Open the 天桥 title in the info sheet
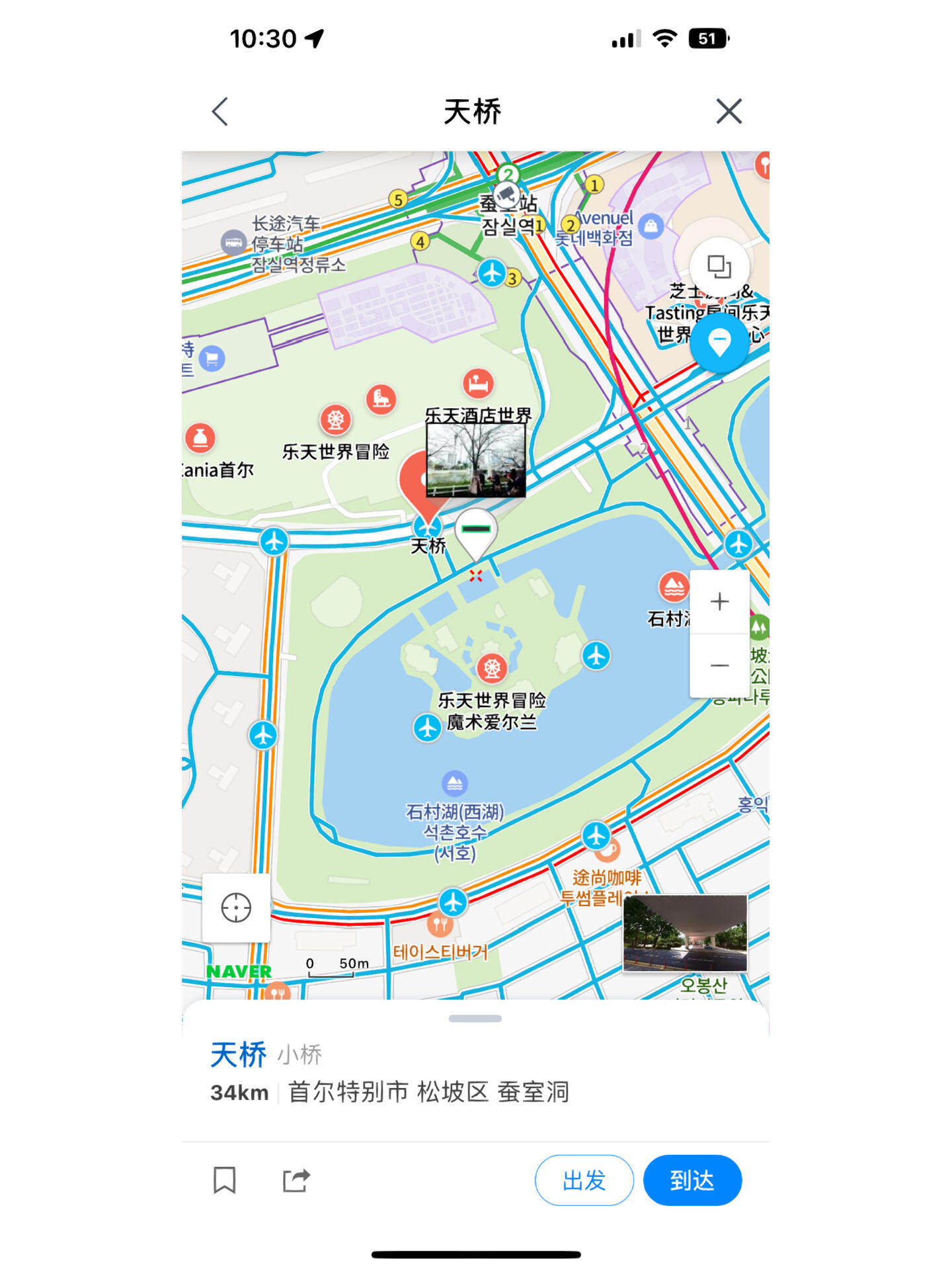Image resolution: width=952 pixels, height=1270 pixels. coord(238,1054)
